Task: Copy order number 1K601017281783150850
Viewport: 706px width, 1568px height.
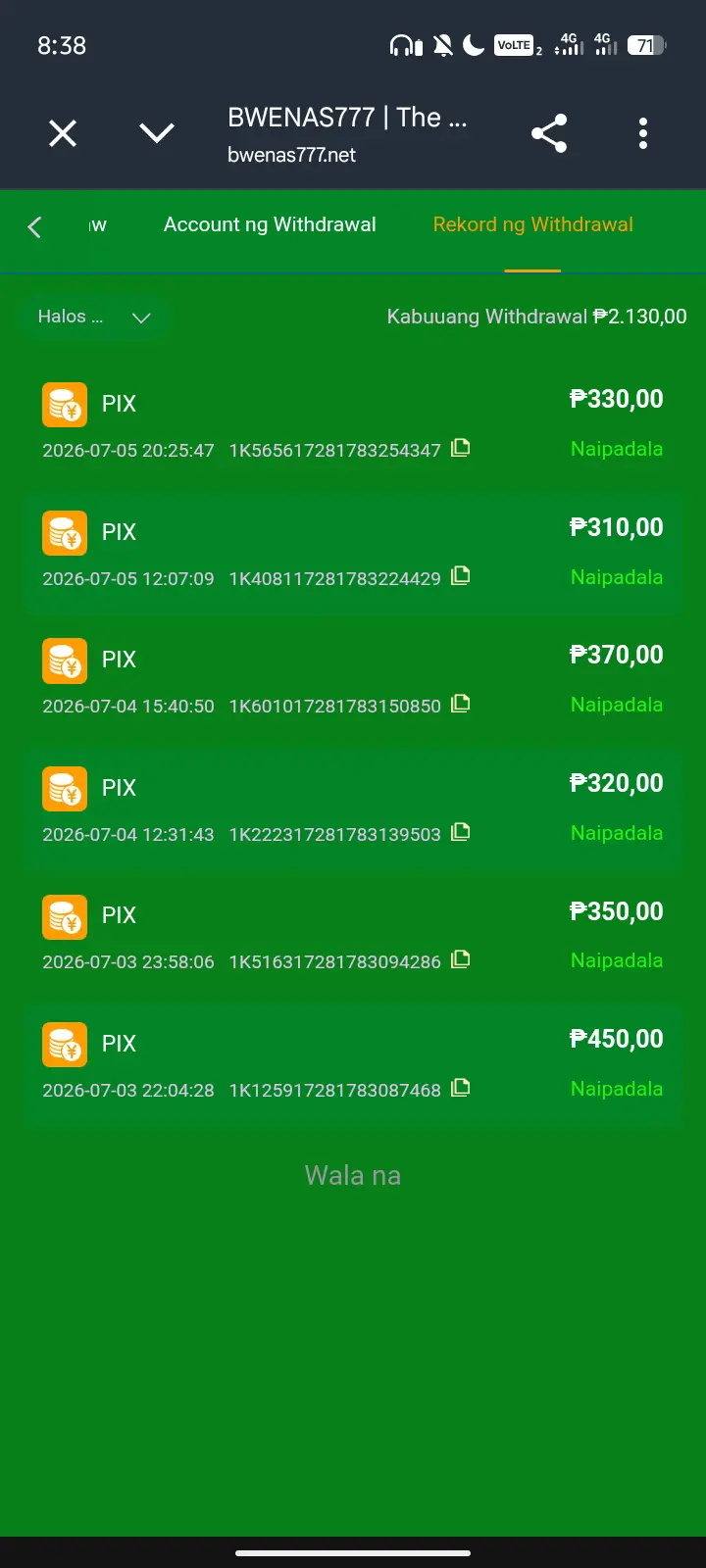Action: click(461, 704)
